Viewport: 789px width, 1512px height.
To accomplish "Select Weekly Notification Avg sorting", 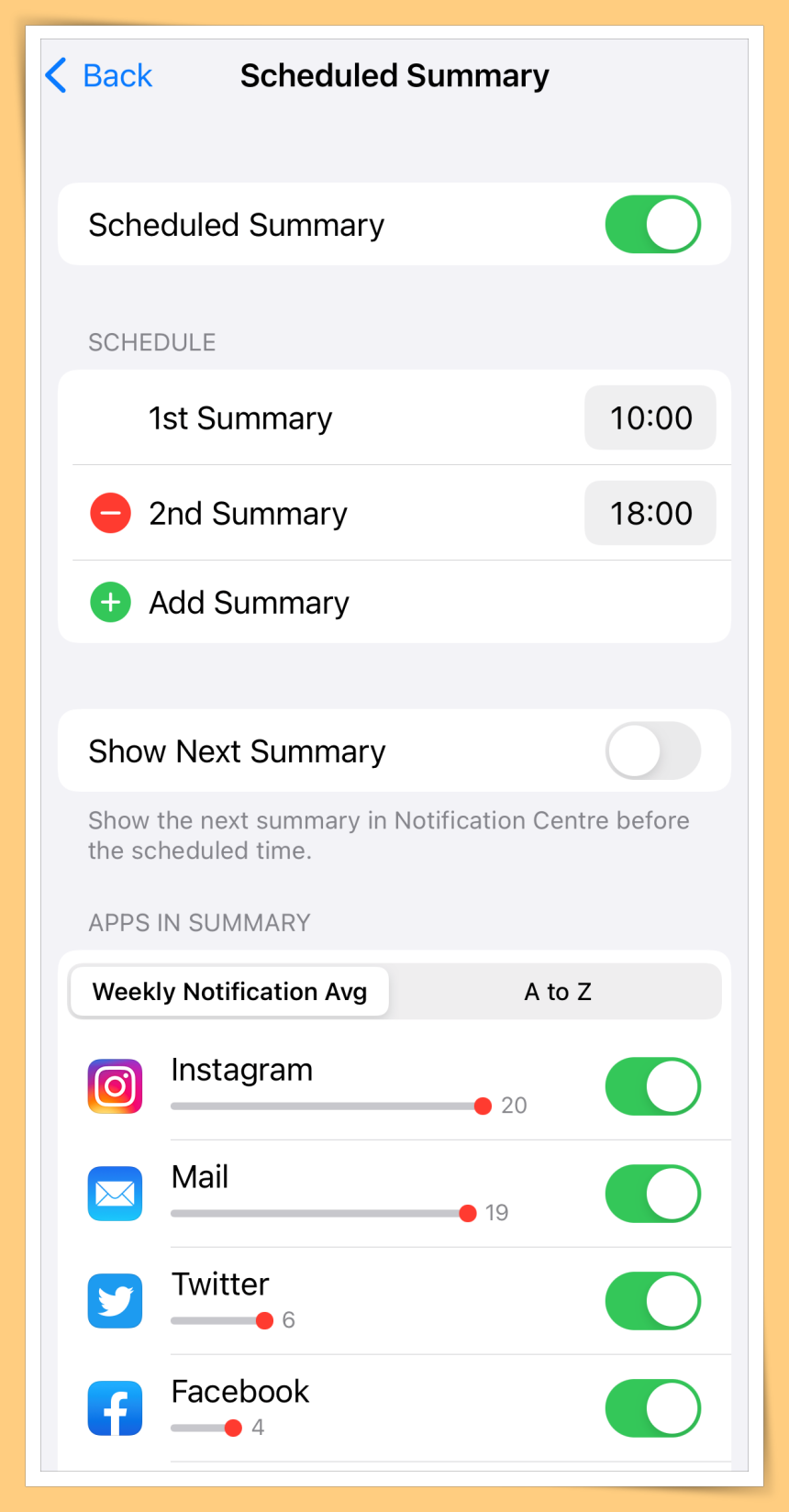I will [229, 992].
